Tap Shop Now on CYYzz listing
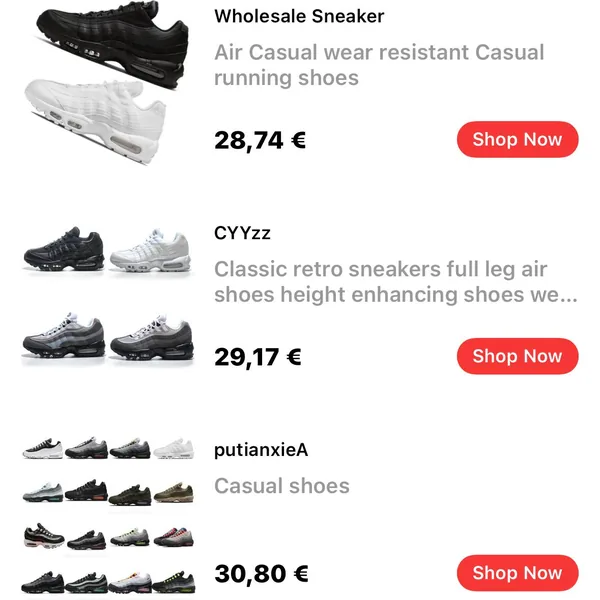Screen dimensions: 600x600 tap(517, 356)
